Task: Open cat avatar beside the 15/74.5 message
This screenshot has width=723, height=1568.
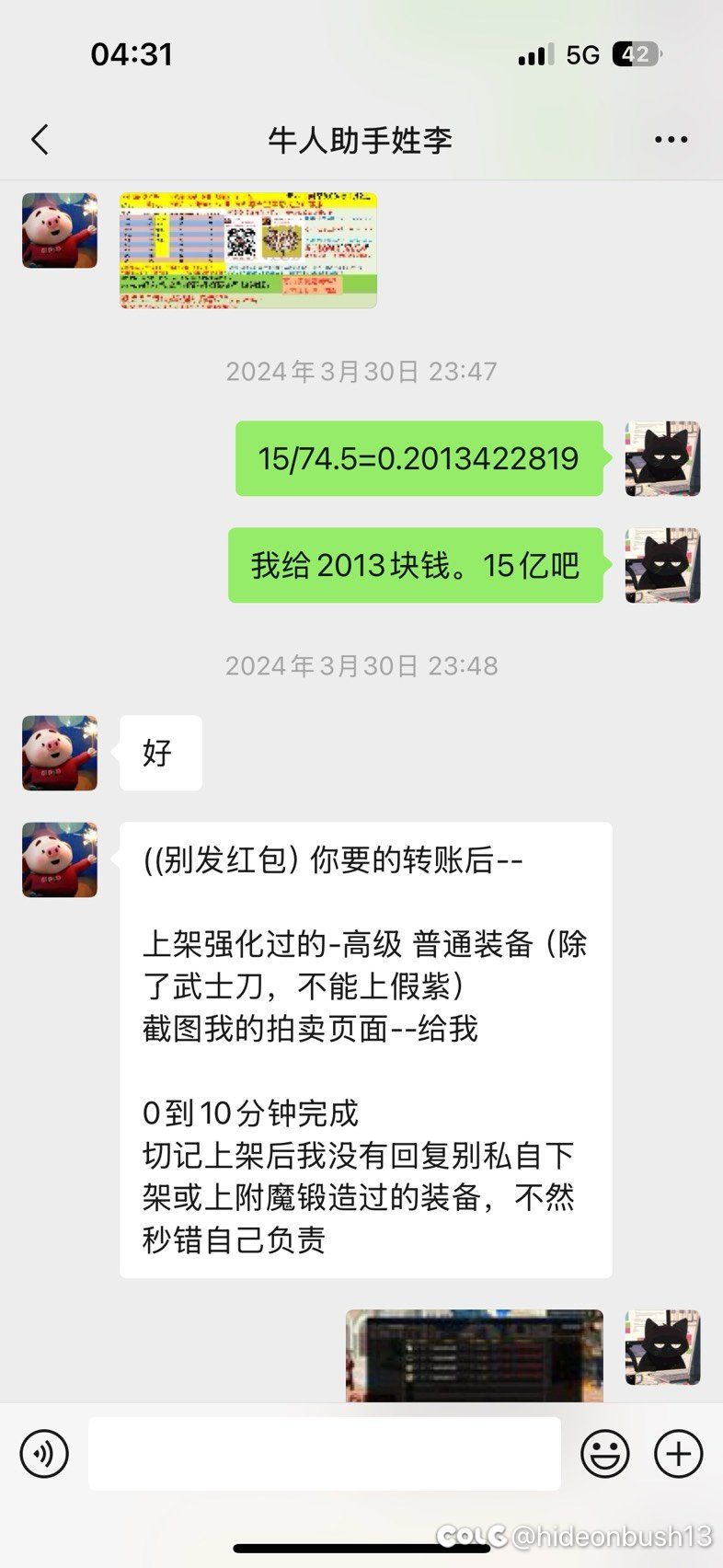Action: [x=662, y=459]
